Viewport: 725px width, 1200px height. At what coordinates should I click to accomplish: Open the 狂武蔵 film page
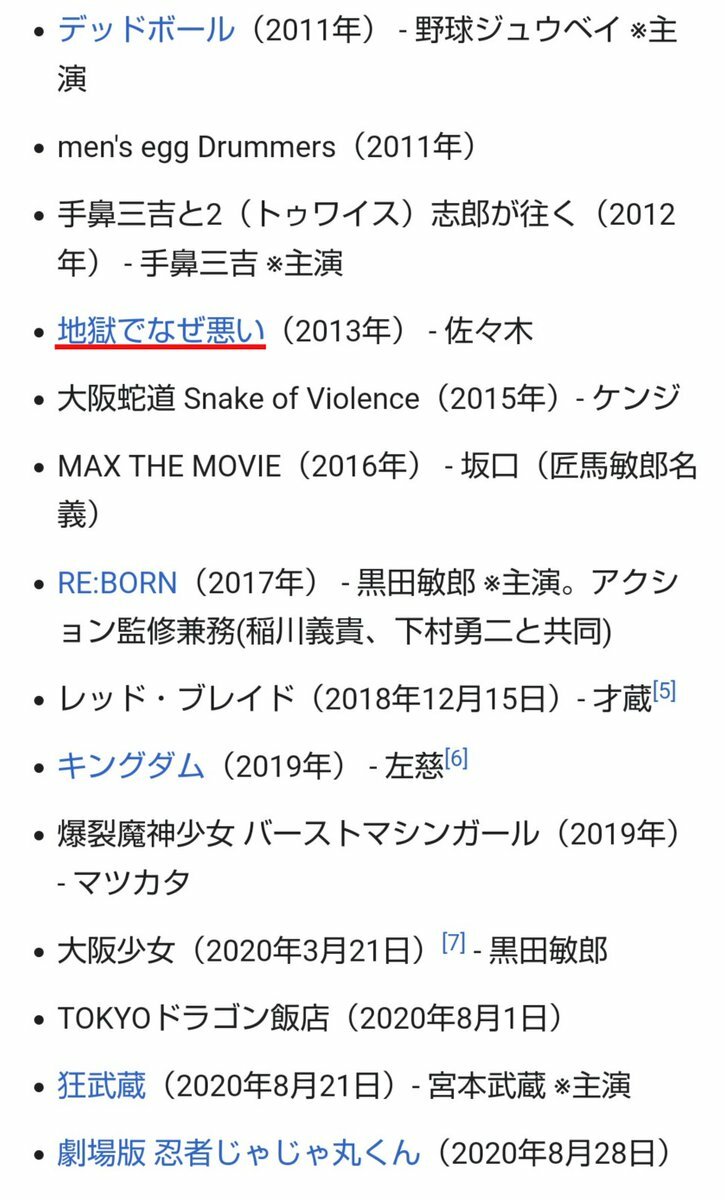(x=101, y=1085)
